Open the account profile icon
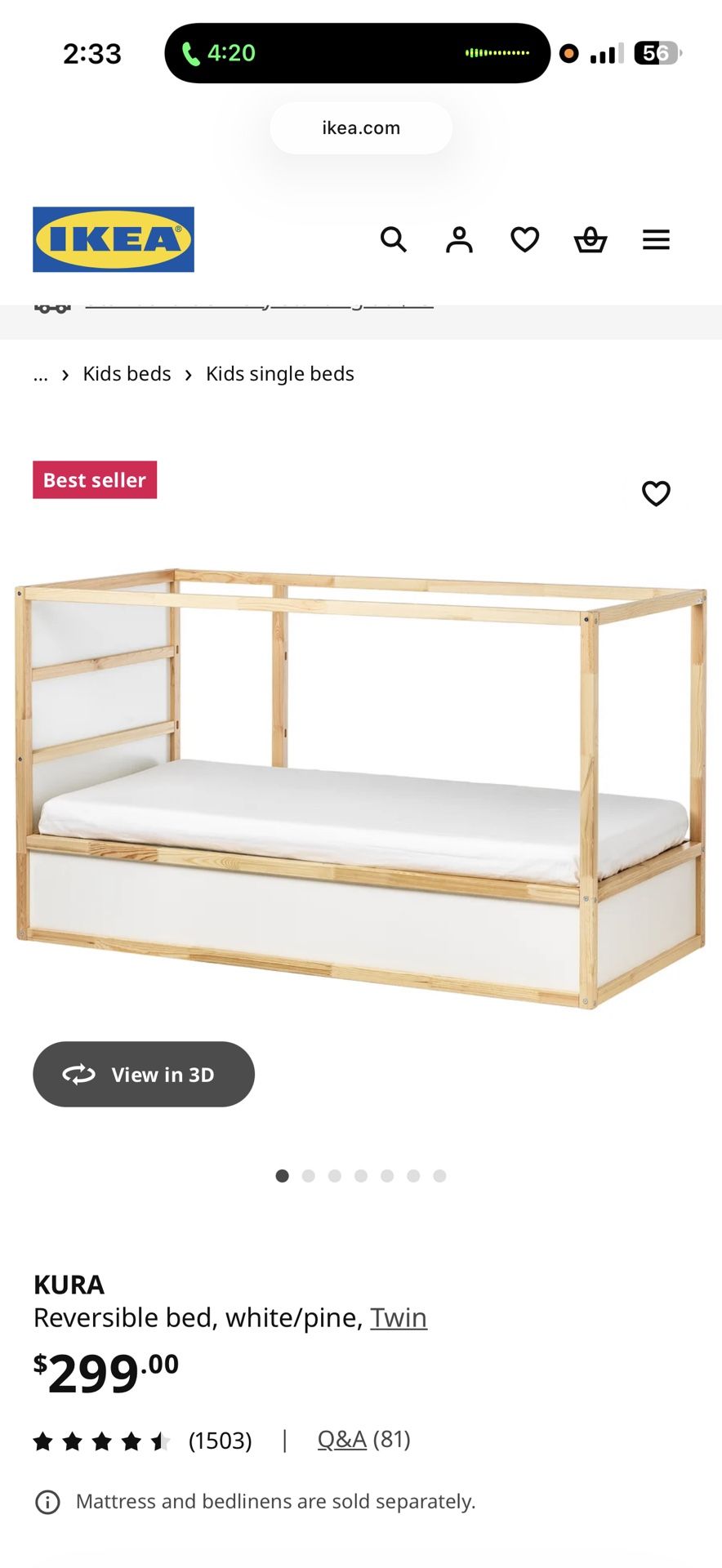Screen dimensions: 722x1568 [459, 239]
